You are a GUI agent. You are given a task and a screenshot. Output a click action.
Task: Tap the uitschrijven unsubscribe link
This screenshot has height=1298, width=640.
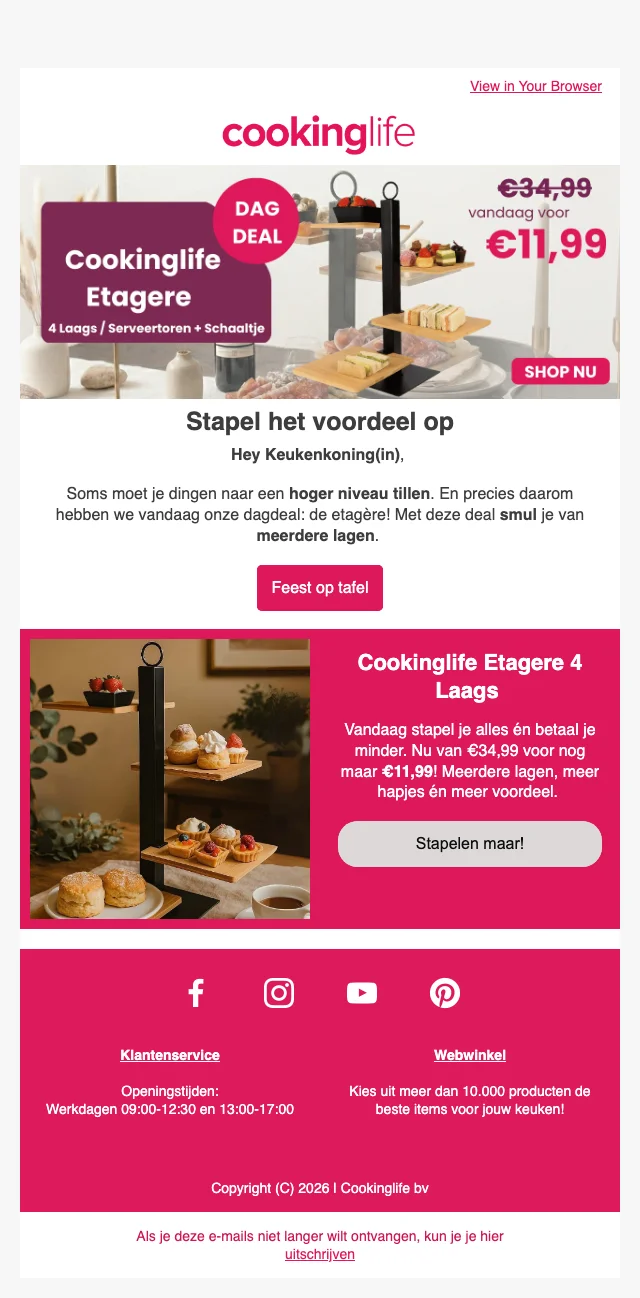[x=320, y=1254]
